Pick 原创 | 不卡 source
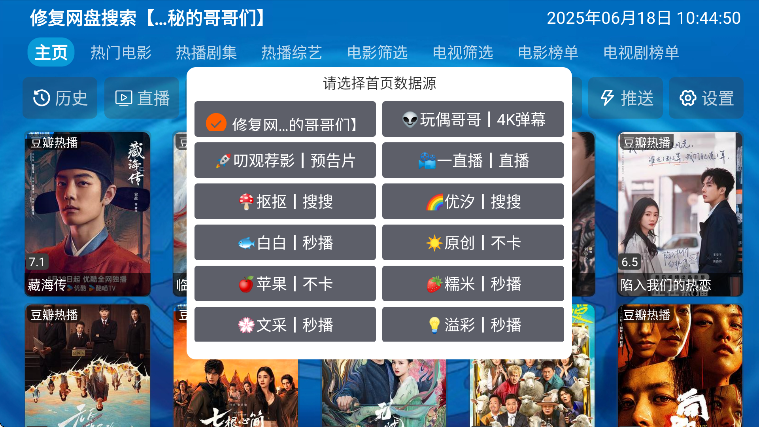 click(x=473, y=242)
